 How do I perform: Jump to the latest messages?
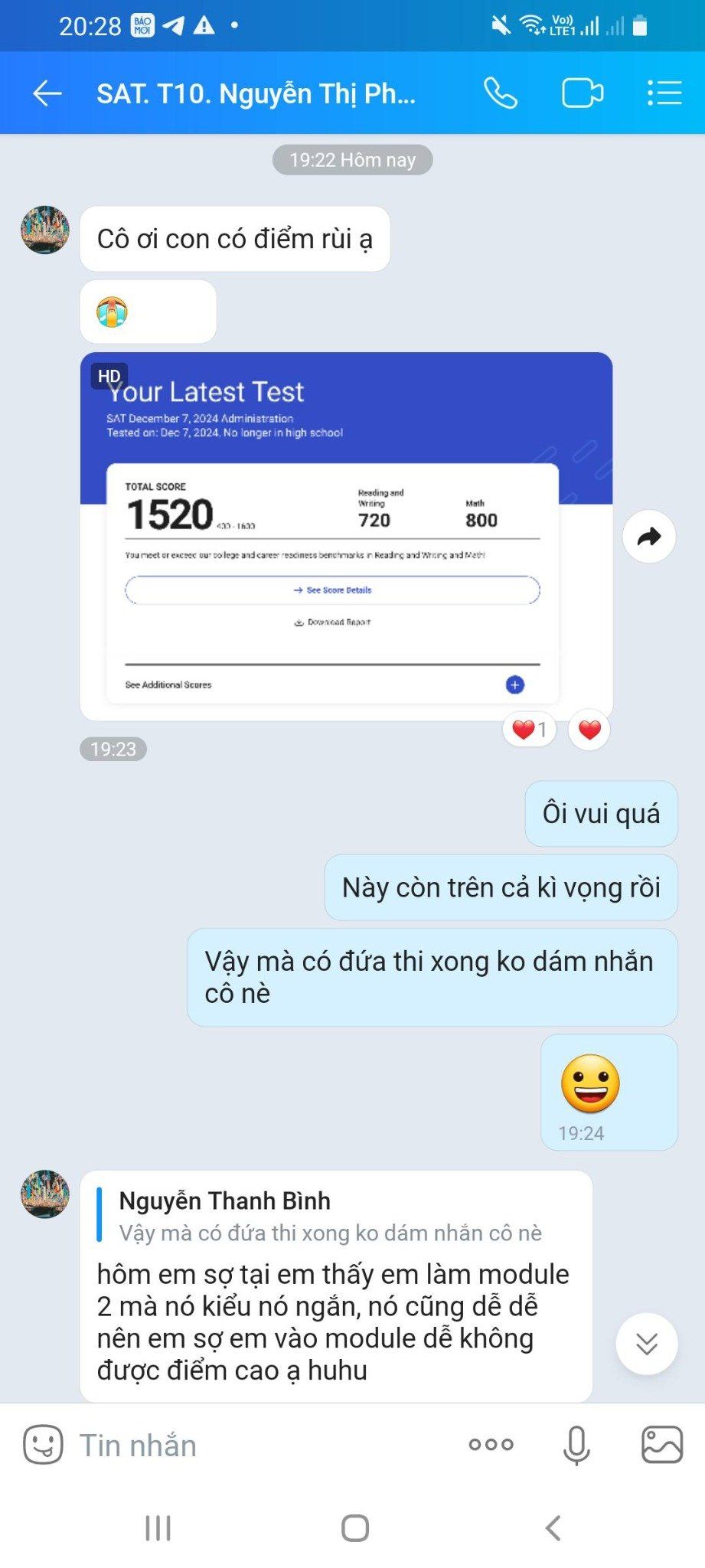[x=647, y=1344]
